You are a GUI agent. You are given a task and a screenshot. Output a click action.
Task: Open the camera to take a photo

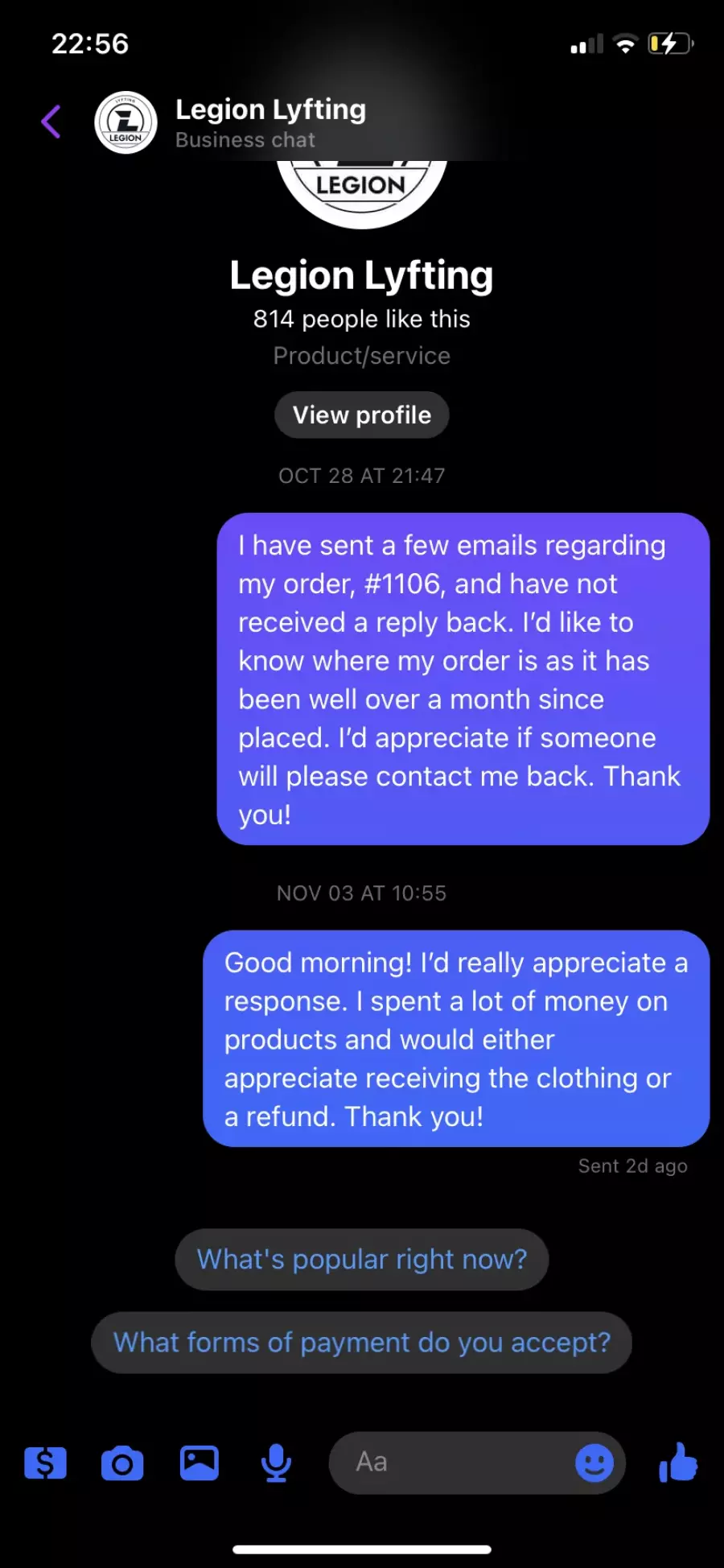(x=122, y=1463)
